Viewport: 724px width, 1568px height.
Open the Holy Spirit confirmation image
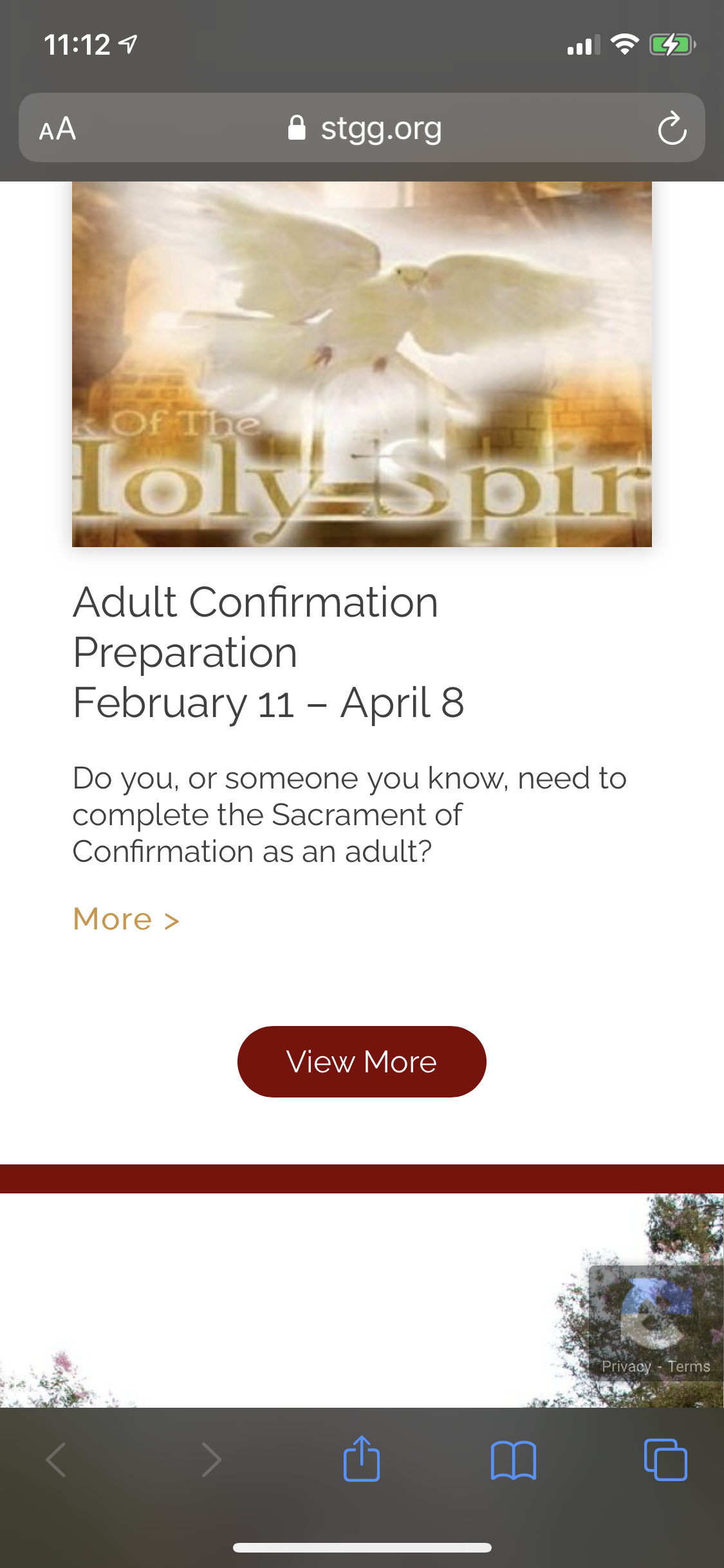coord(362,364)
